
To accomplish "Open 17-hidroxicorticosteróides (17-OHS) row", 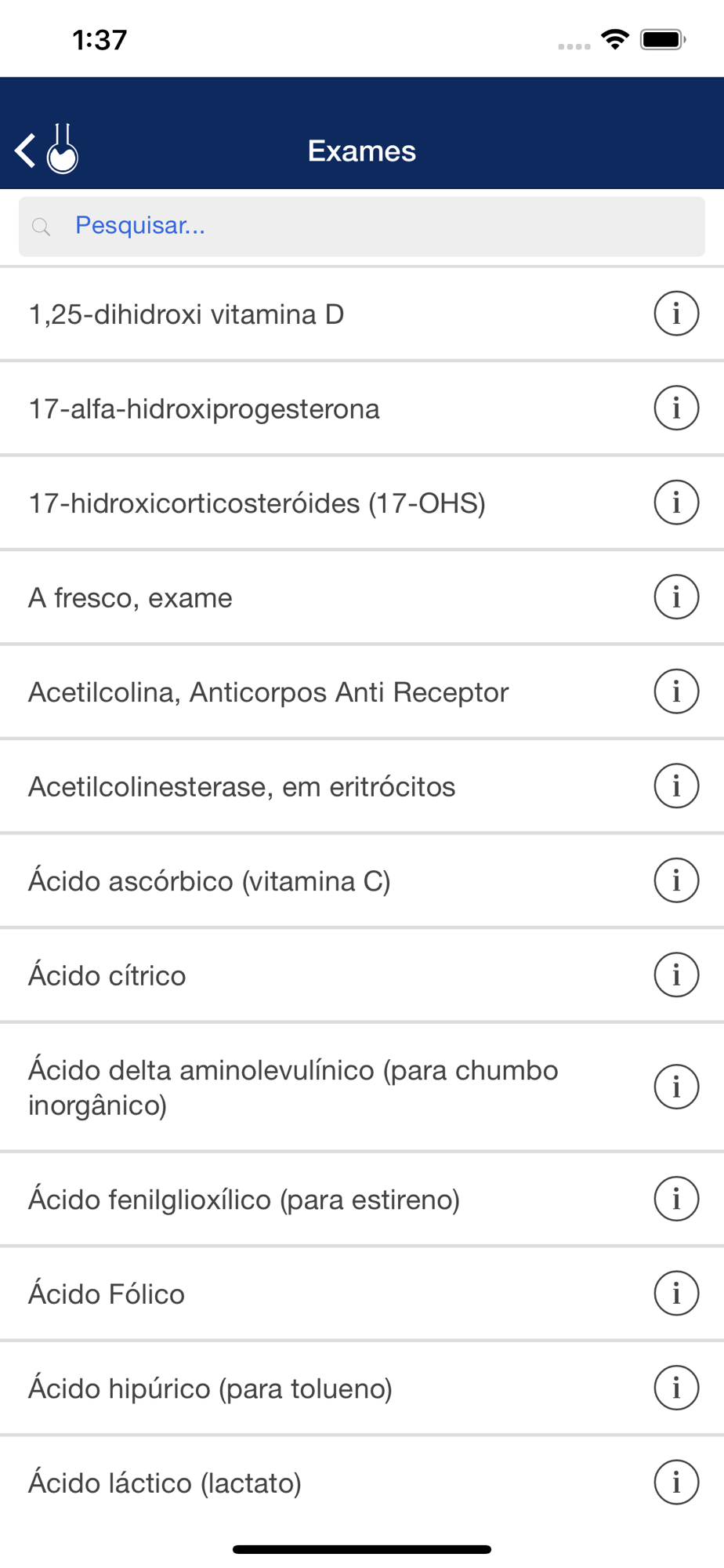I will tap(362, 503).
